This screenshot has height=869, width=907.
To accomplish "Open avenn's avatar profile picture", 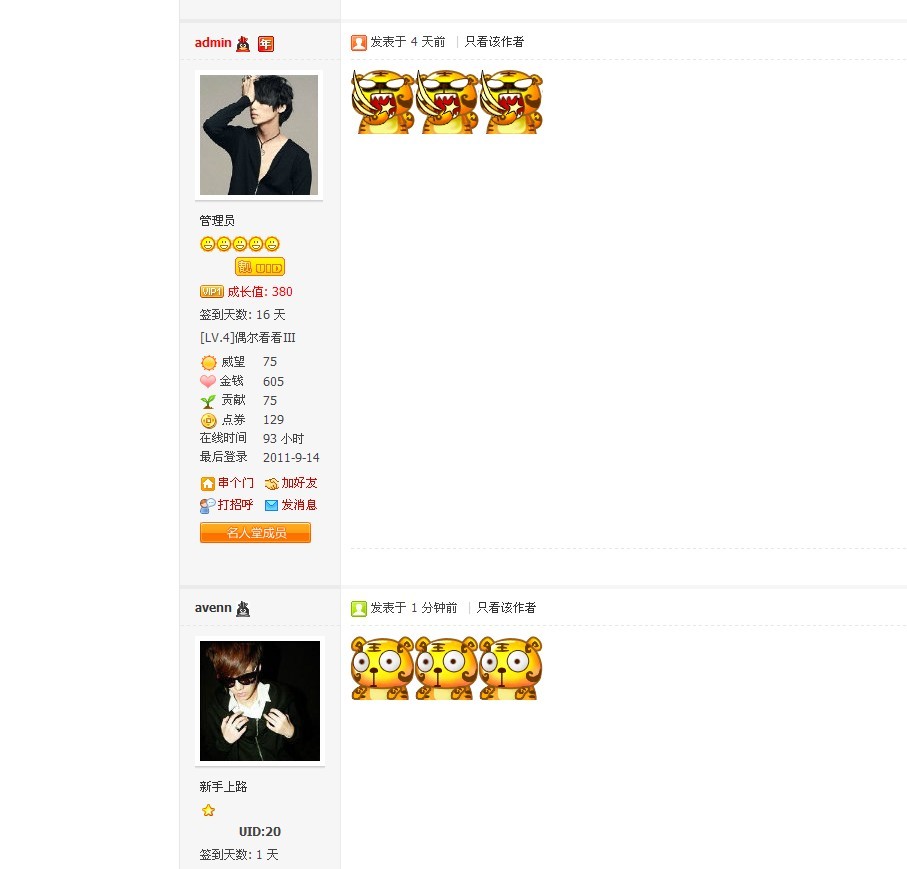I will pyautogui.click(x=260, y=701).
